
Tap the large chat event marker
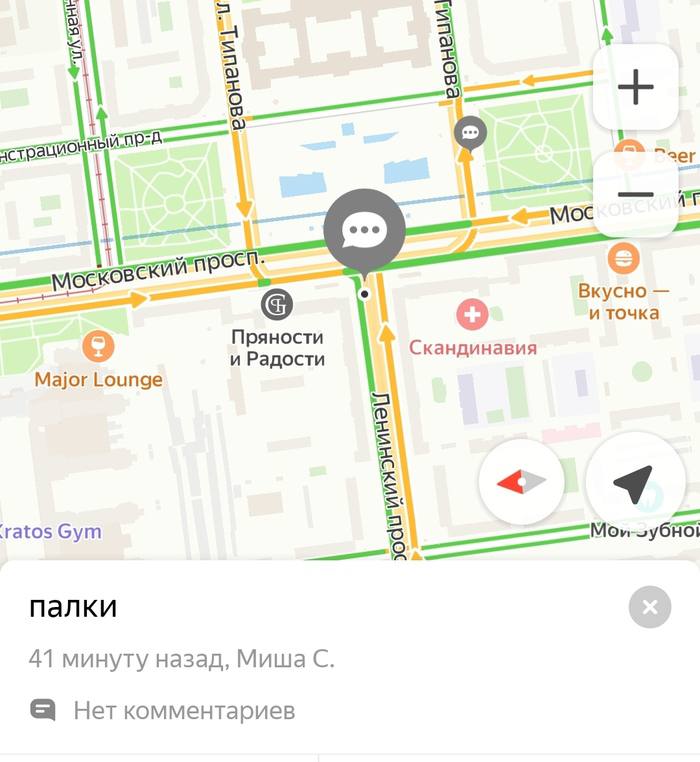pyautogui.click(x=364, y=232)
